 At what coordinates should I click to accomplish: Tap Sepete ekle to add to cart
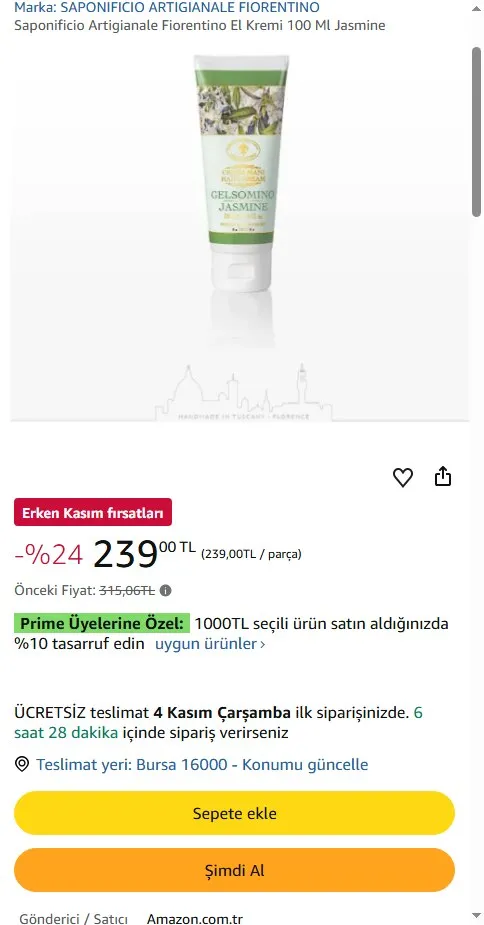(234, 814)
